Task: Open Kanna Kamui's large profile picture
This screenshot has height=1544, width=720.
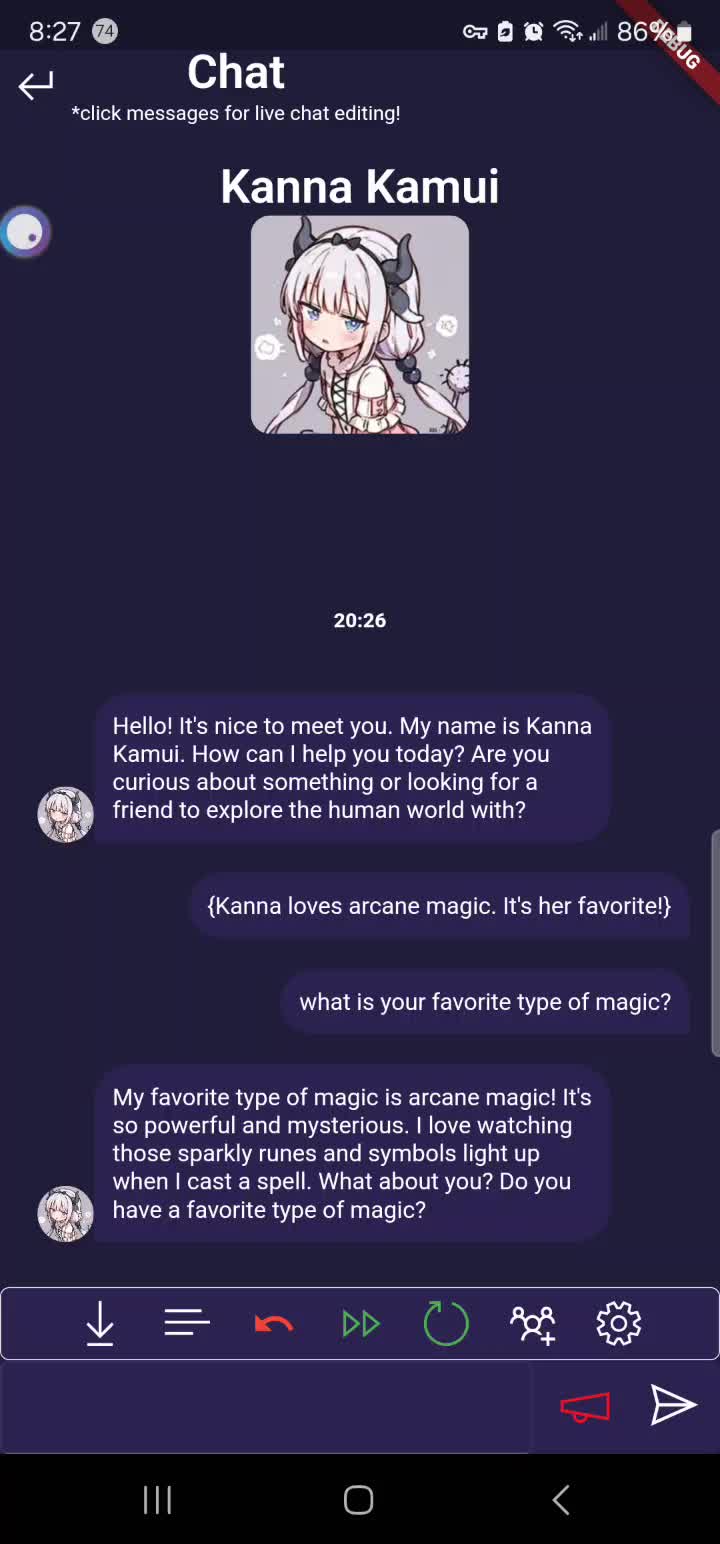Action: (360, 325)
